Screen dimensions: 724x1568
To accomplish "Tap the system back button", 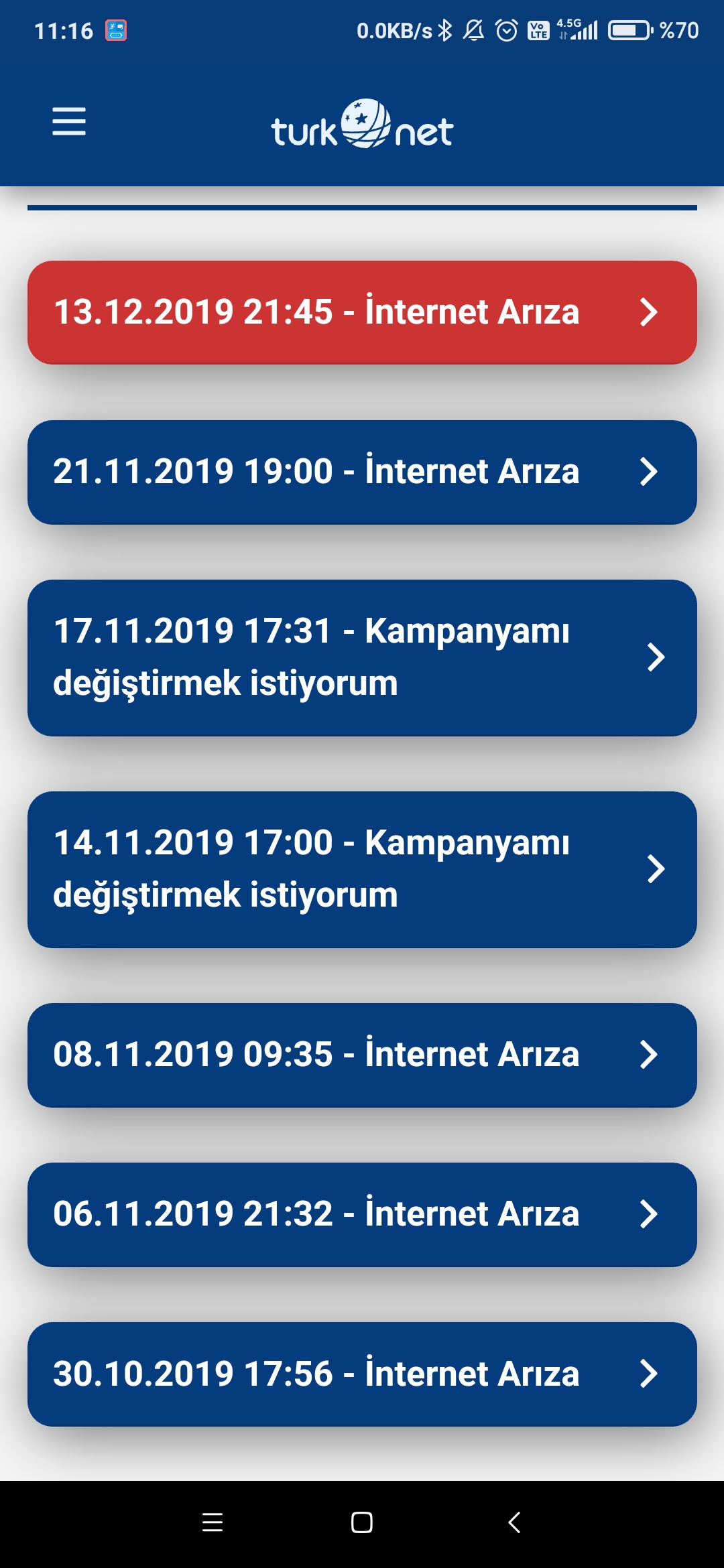I will pyautogui.click(x=514, y=1522).
